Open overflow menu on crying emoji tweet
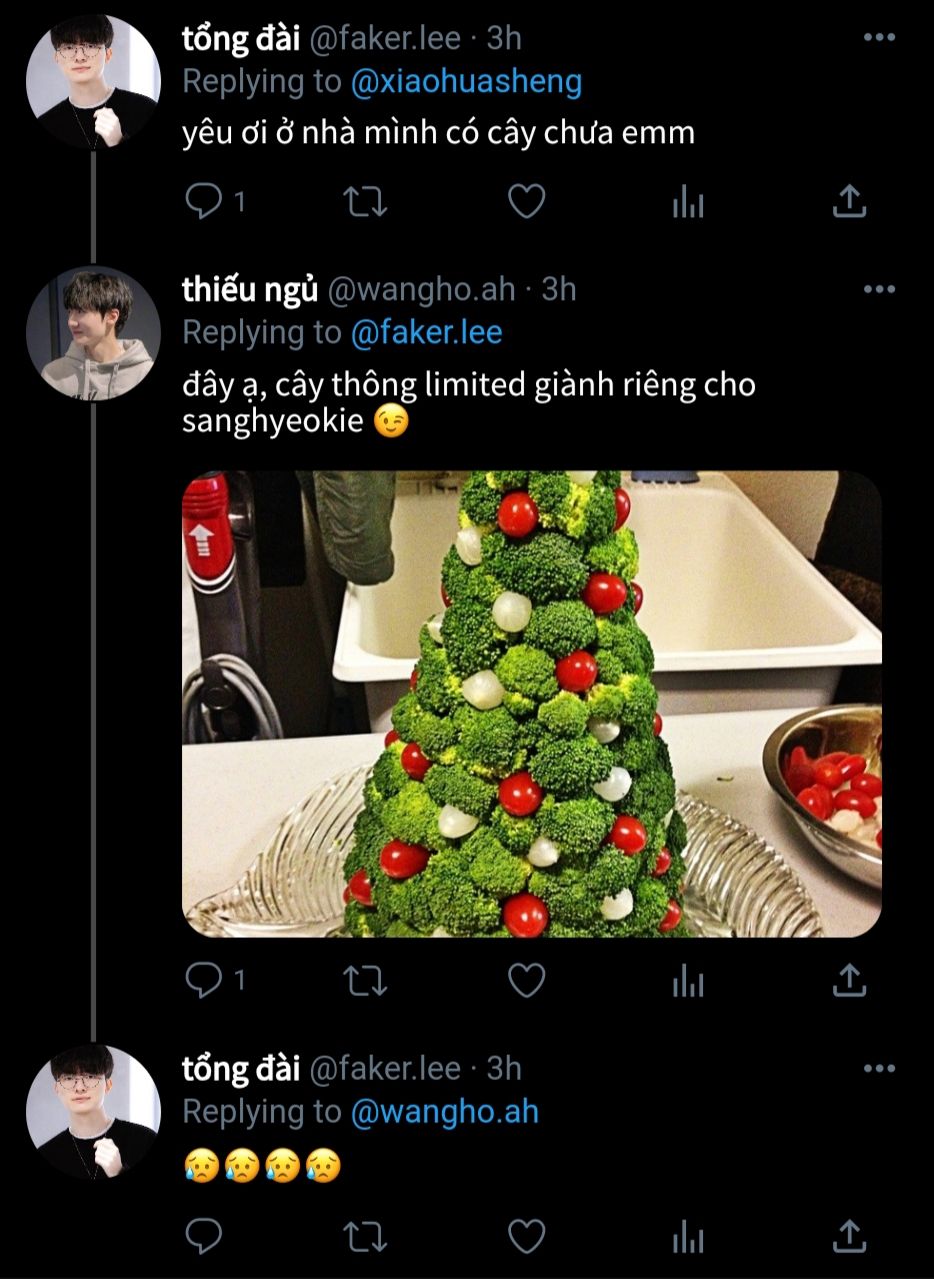Screen dimensions: 934x1279 tap(879, 1068)
